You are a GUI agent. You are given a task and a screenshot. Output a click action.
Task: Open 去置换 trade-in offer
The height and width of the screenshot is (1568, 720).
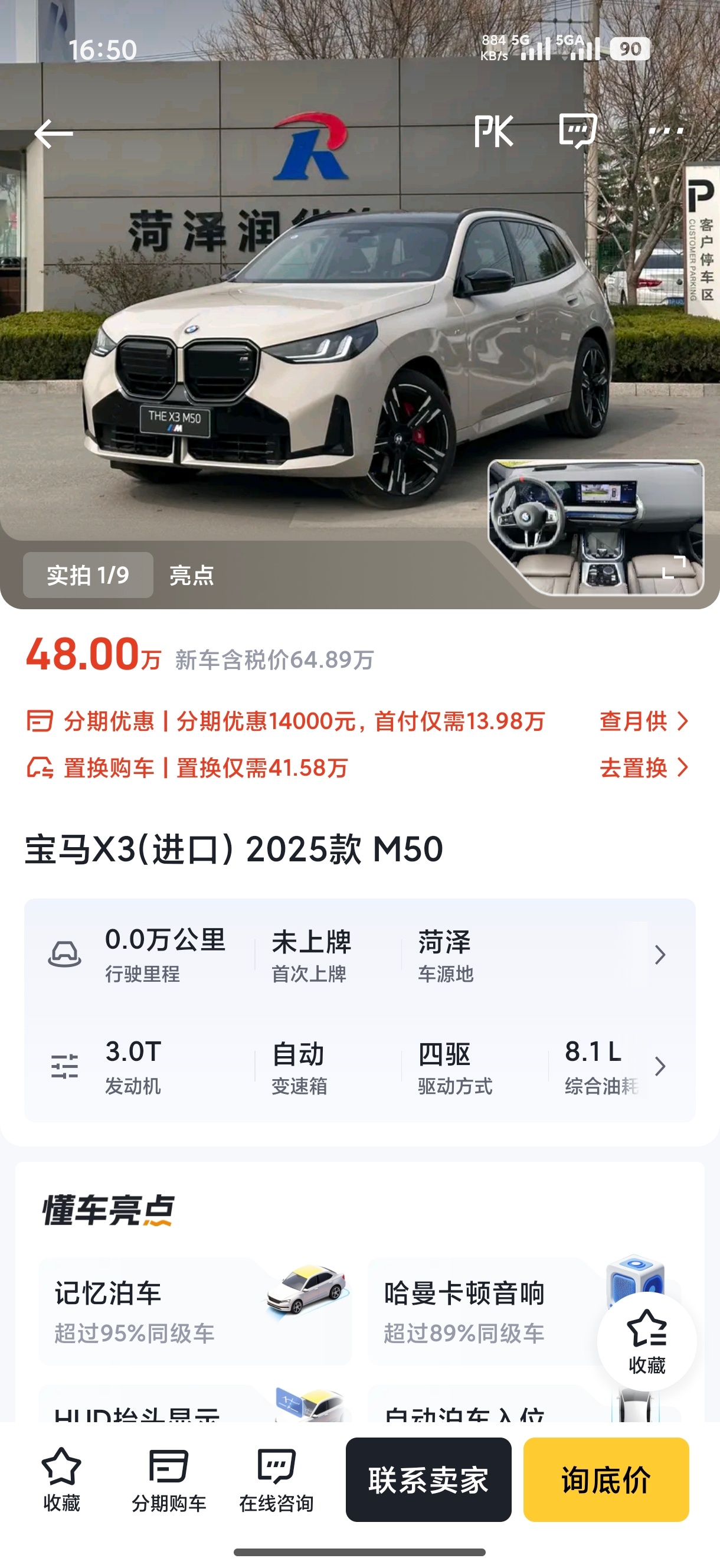click(x=644, y=768)
